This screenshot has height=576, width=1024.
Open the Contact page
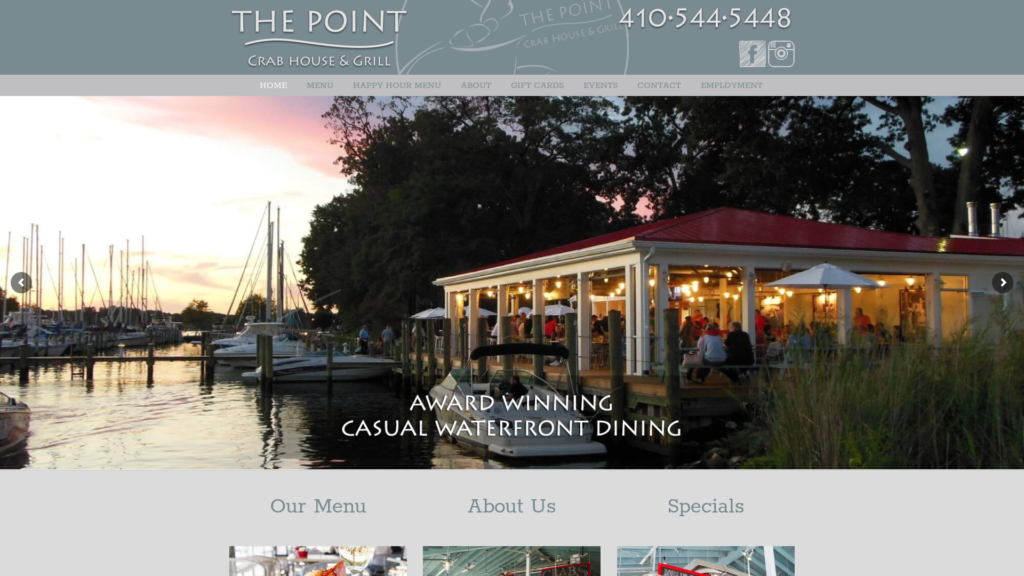click(659, 85)
